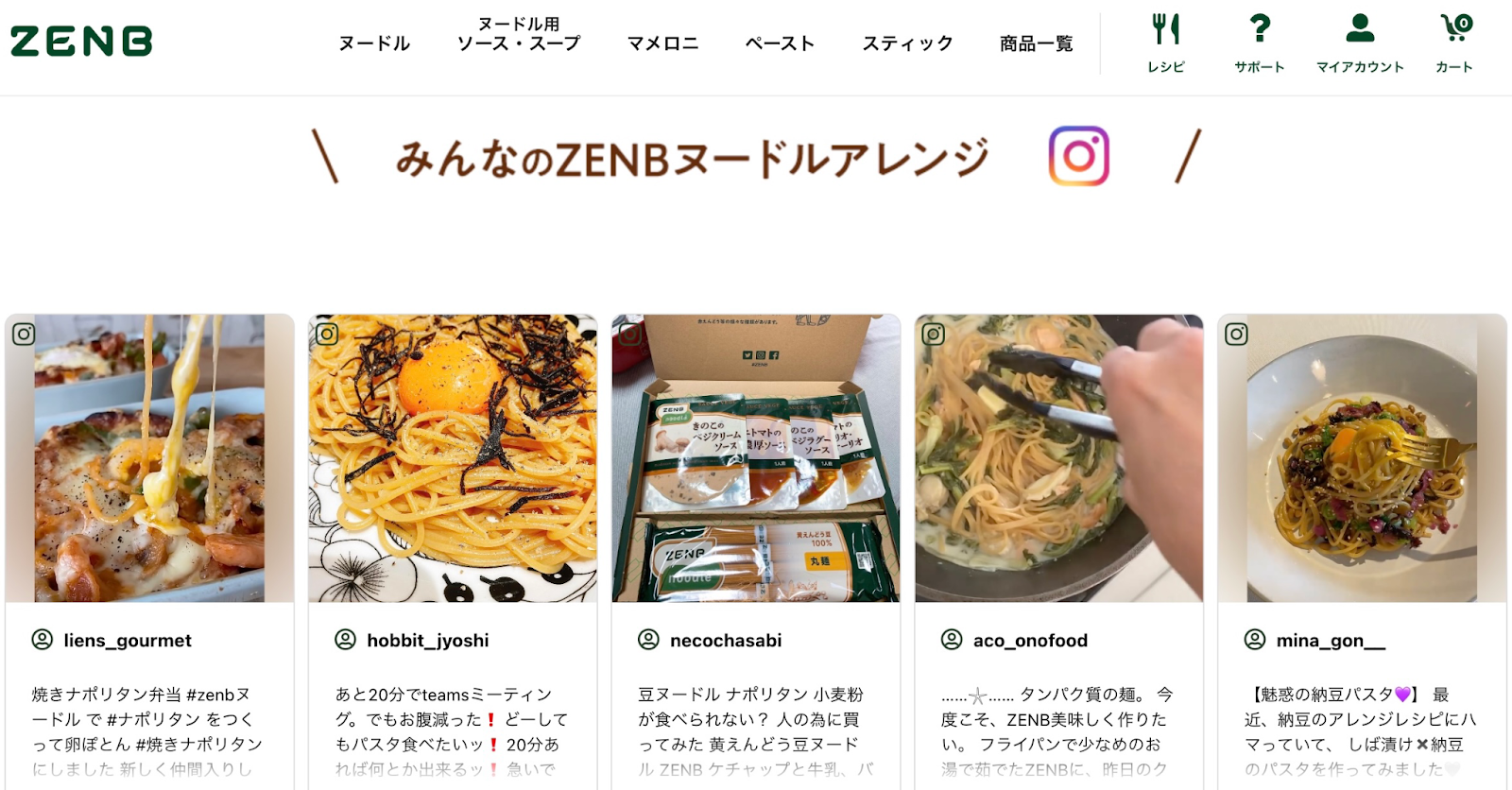The image size is (1512, 790).
Task: Open サポート help page
Action: click(x=1259, y=43)
